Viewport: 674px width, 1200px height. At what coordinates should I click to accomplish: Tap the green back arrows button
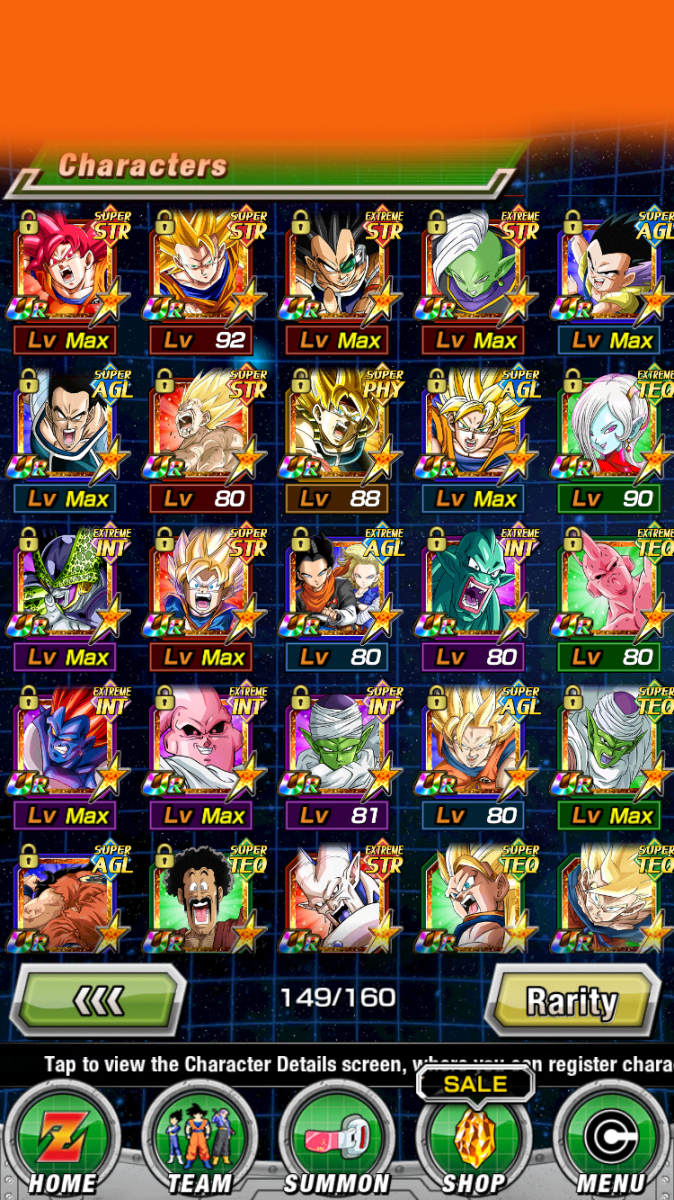coord(103,999)
